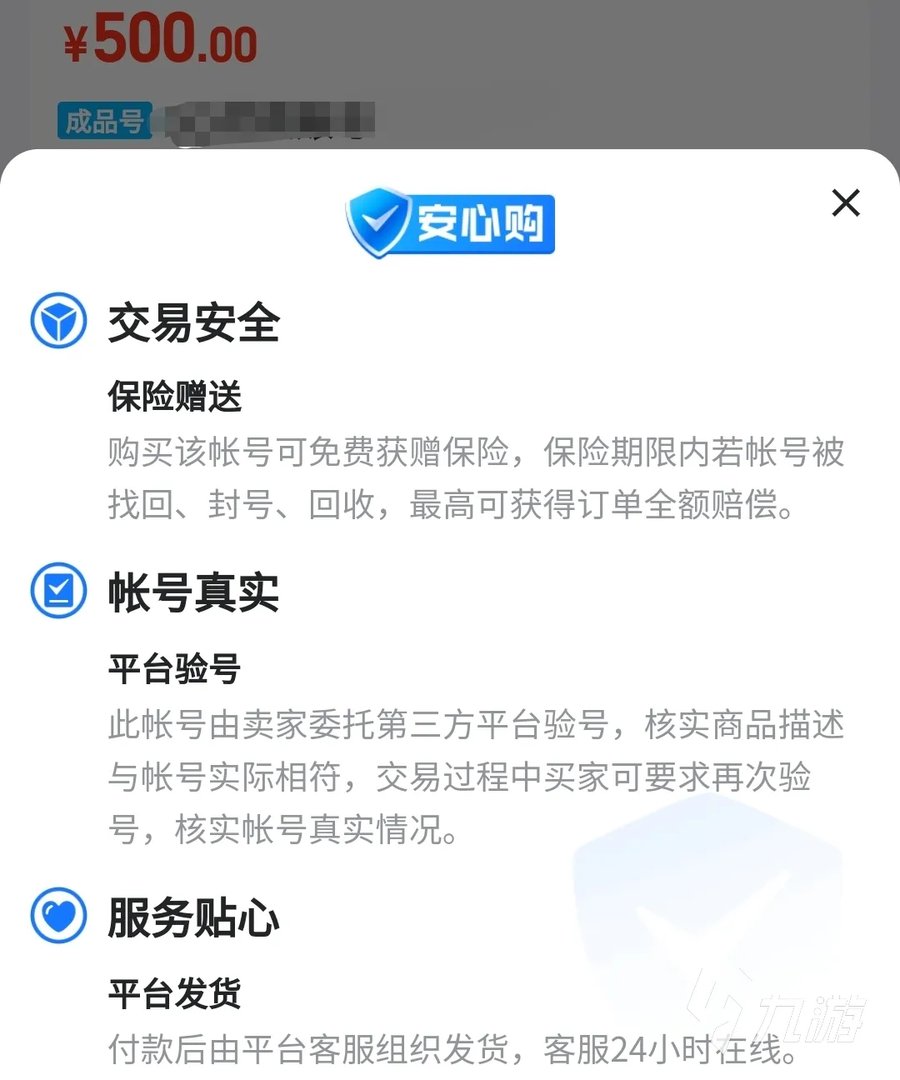Screen dimensions: 900x1080
Task: Close the 安心购 popup dialog
Action: [x=846, y=203]
